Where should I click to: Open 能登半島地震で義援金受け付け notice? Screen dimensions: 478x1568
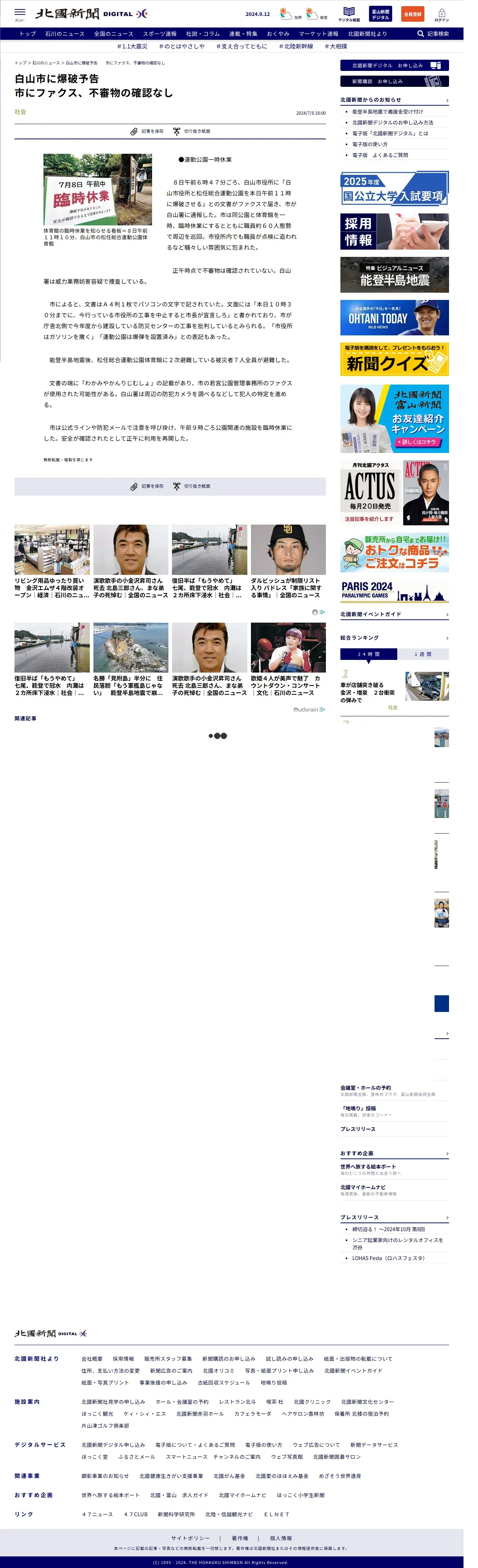click(x=387, y=111)
